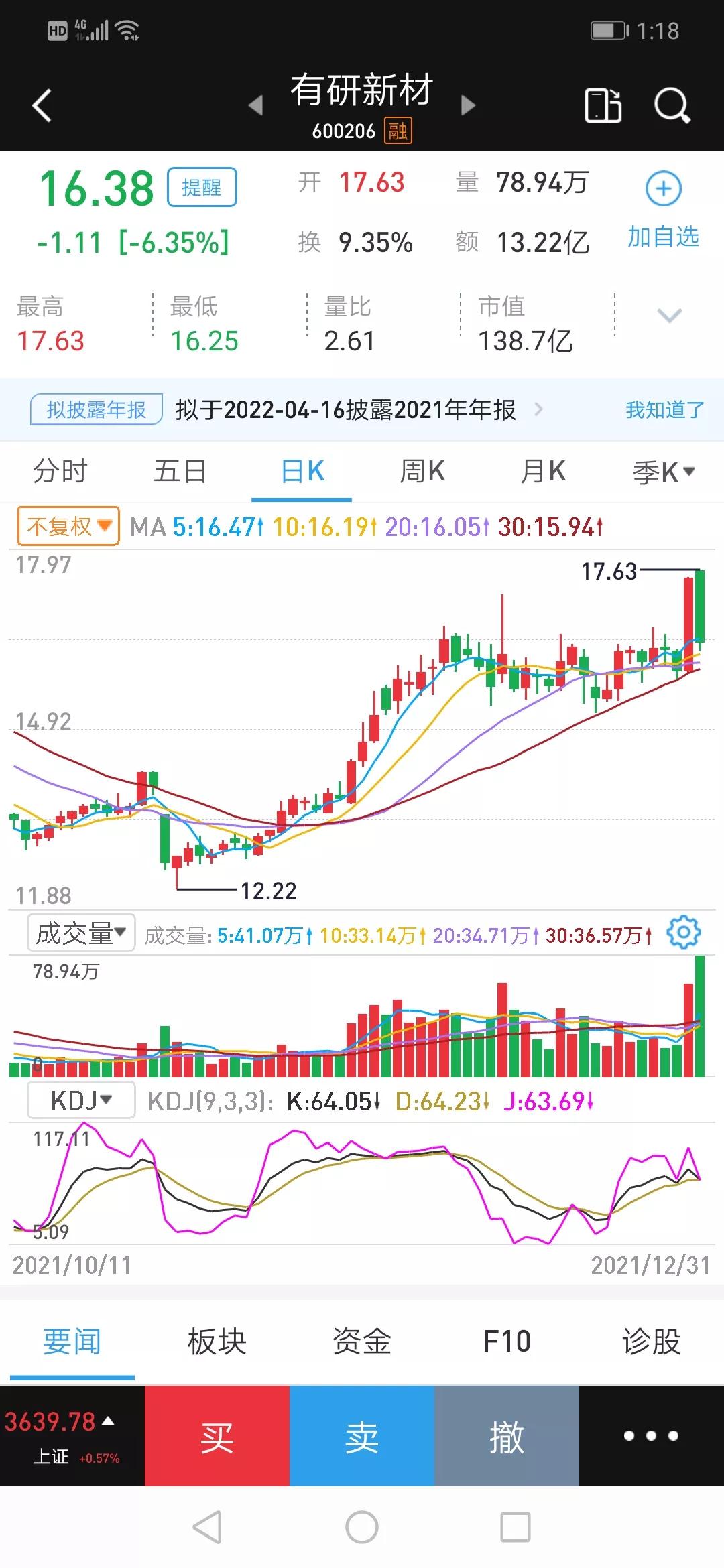Tap the landscape chart rotate icon
Image resolution: width=724 pixels, height=1568 pixels.
pyautogui.click(x=602, y=105)
